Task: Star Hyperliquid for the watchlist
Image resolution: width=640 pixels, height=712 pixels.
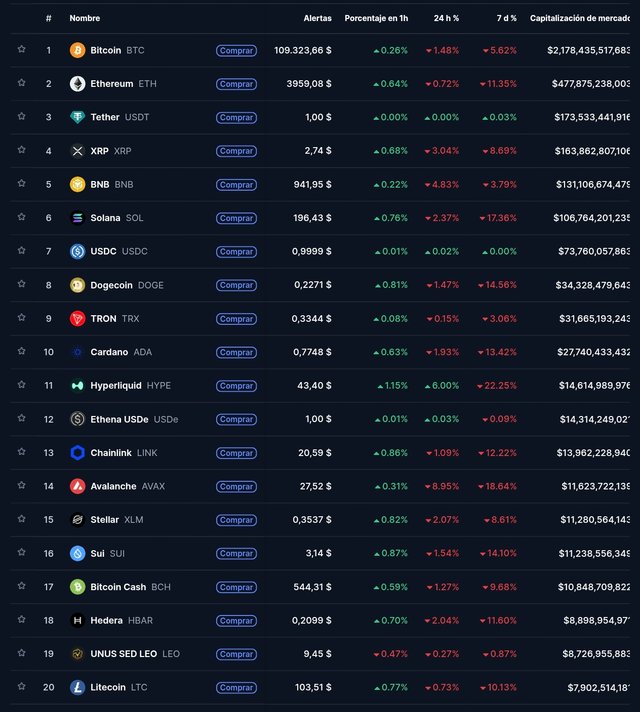Action: (21, 385)
